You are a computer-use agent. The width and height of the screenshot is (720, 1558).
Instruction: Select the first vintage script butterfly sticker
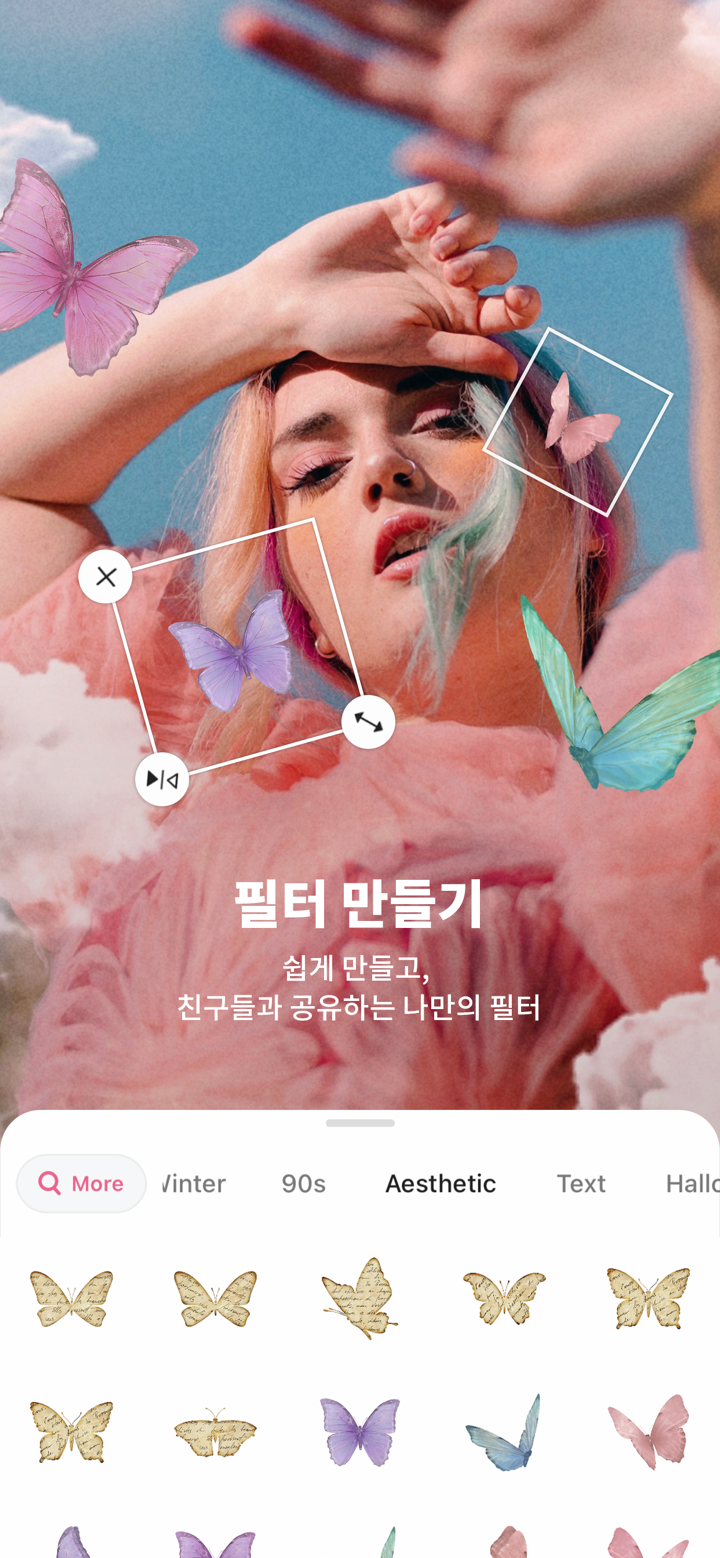tap(71, 1296)
